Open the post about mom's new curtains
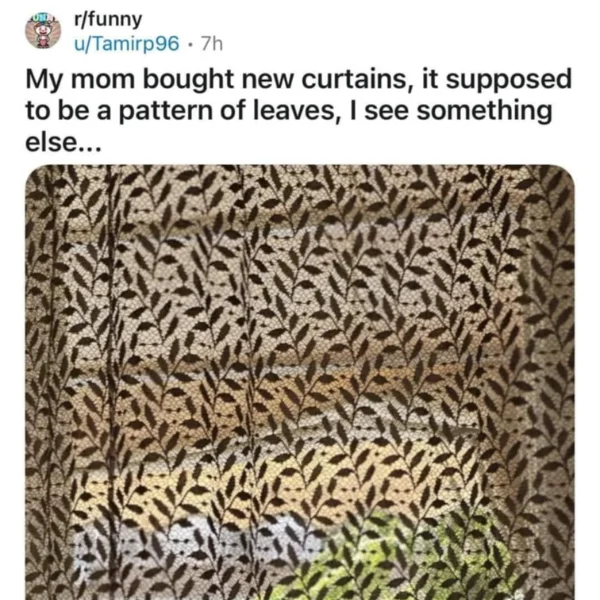Screen dimensions: 600x600 (x=290, y=108)
